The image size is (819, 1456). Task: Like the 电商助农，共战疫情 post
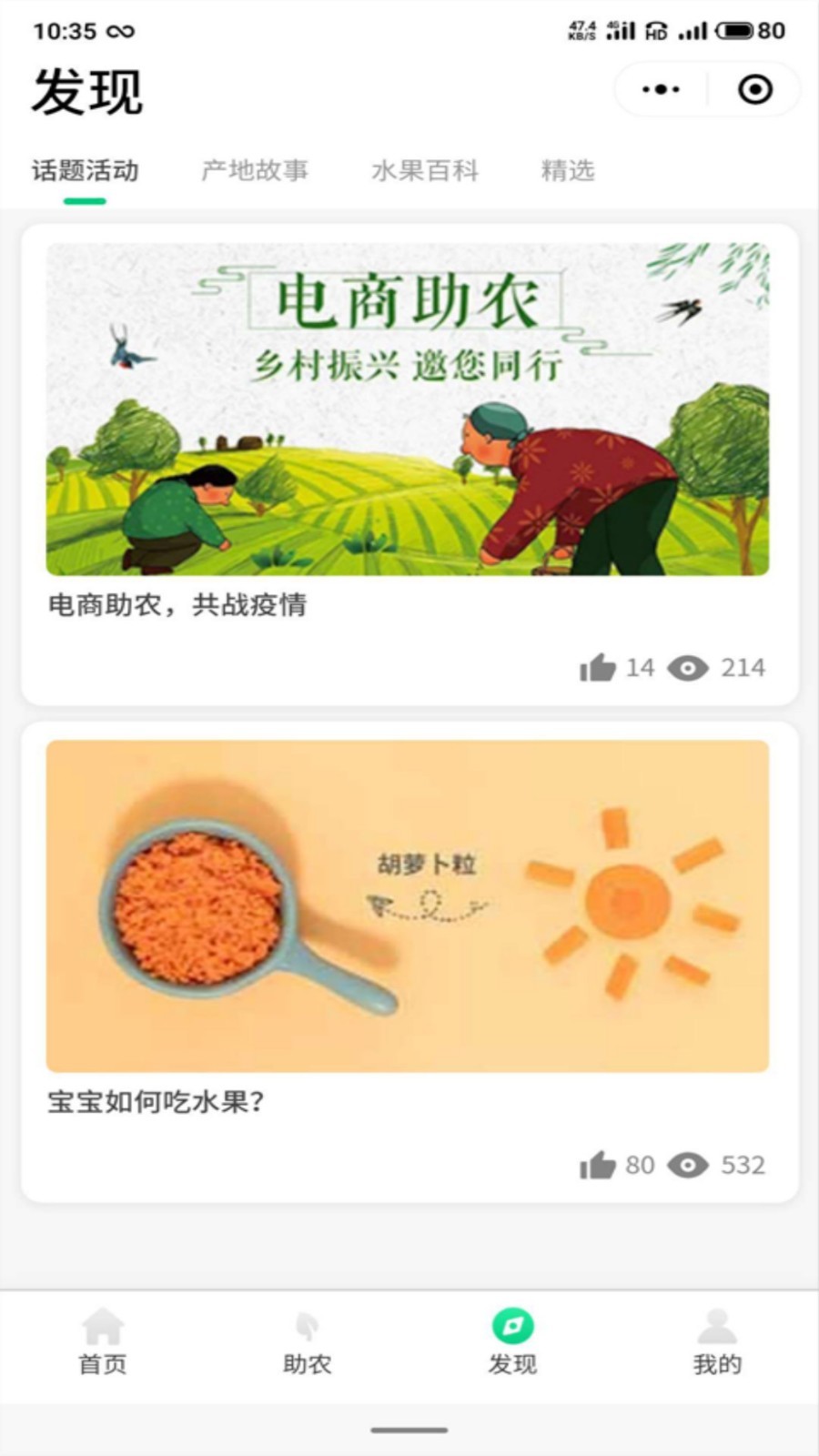(x=598, y=668)
